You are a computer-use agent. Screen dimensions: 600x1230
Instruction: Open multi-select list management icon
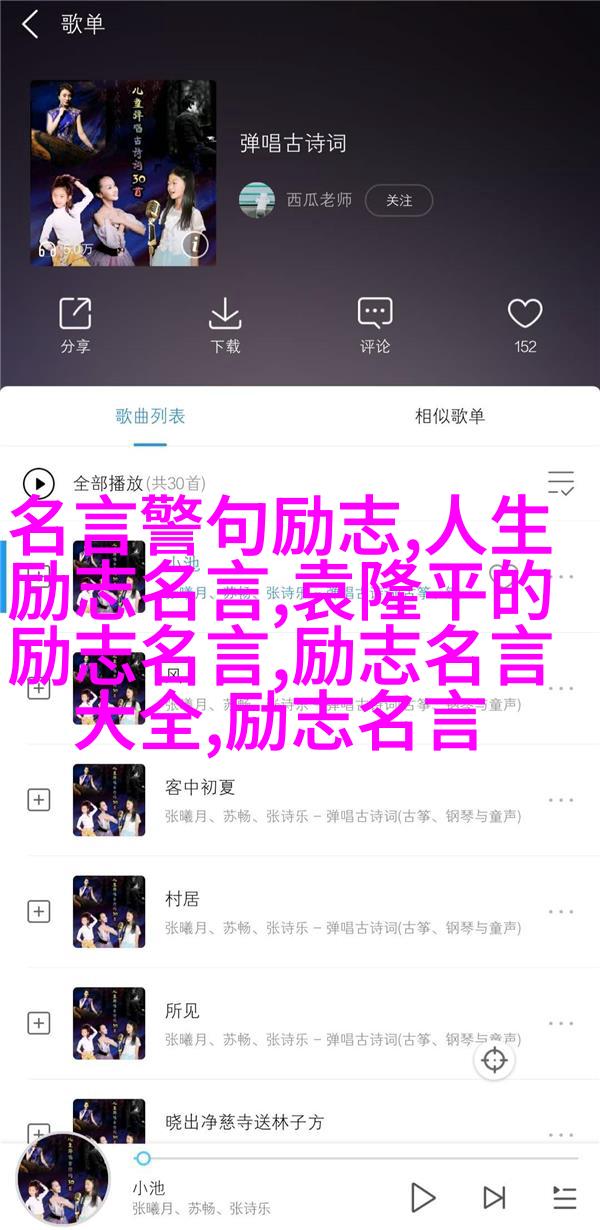[x=561, y=482]
